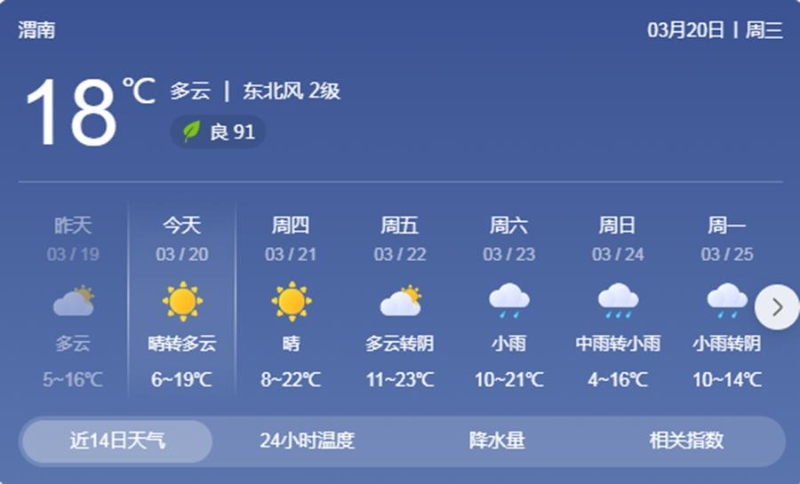
Task: Open the air quality 良 91 chip
Action: click(x=218, y=131)
